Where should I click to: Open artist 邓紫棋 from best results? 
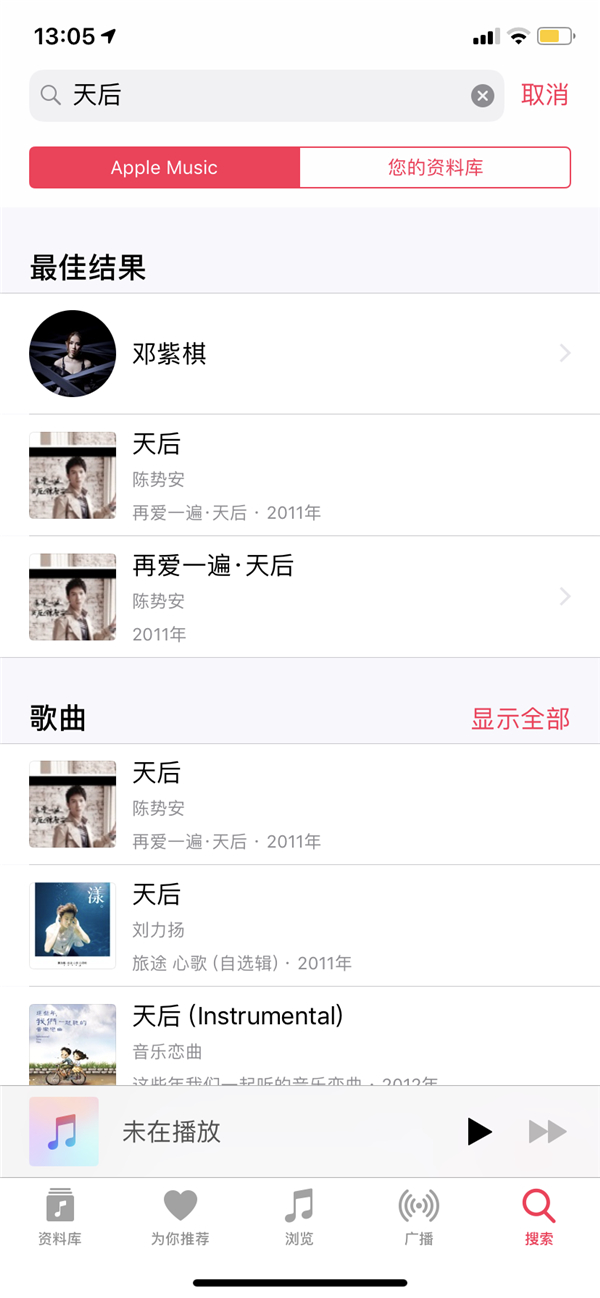(300, 353)
